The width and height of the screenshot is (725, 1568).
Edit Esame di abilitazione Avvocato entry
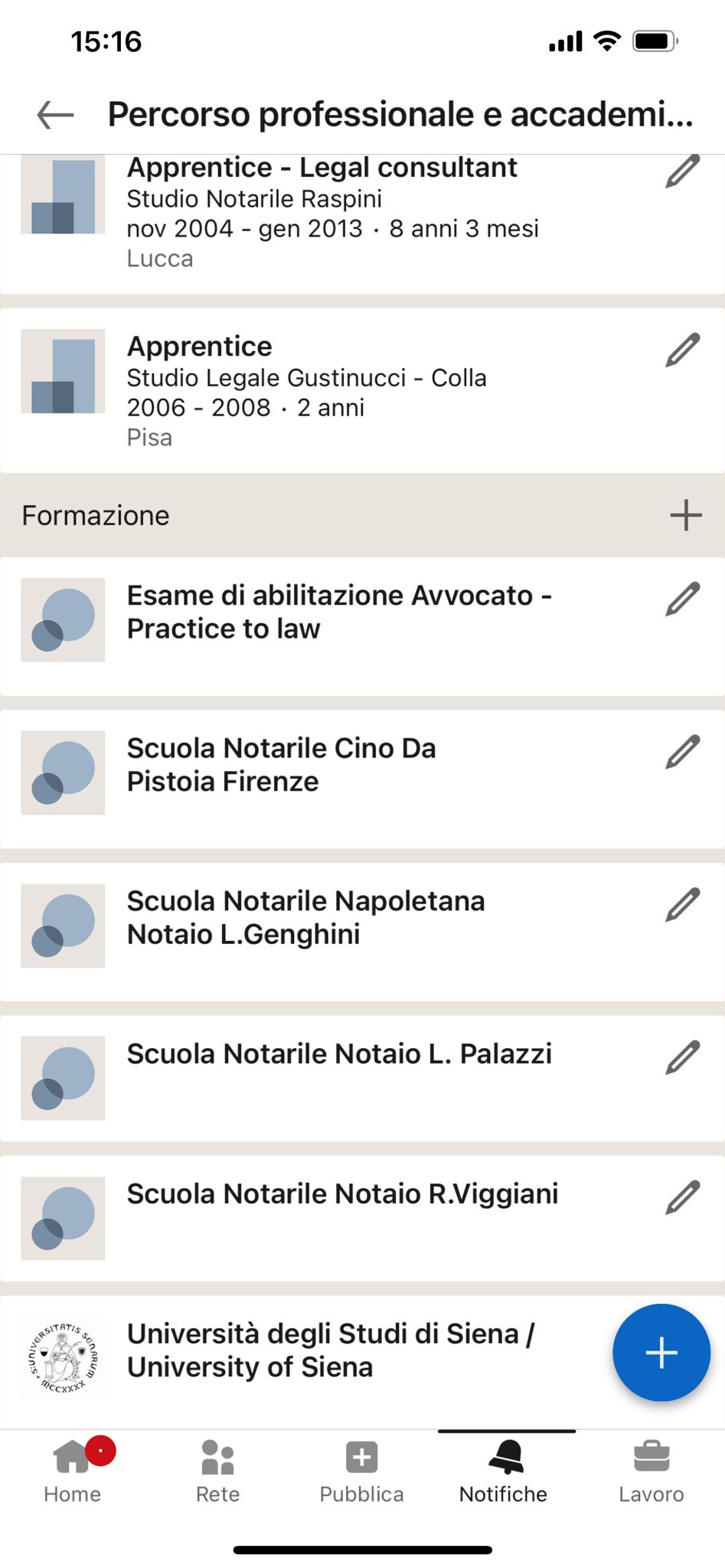[x=683, y=599]
